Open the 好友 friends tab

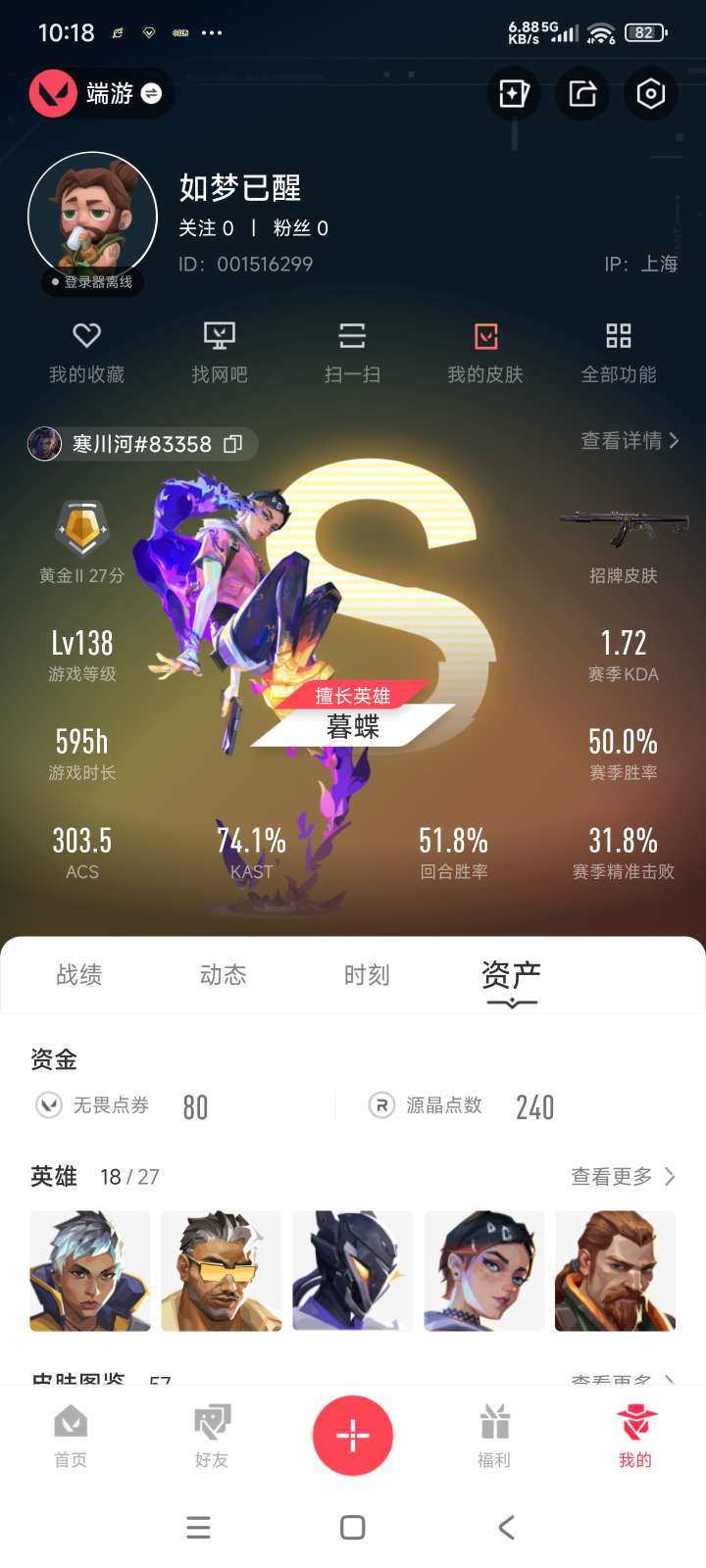[x=212, y=1436]
